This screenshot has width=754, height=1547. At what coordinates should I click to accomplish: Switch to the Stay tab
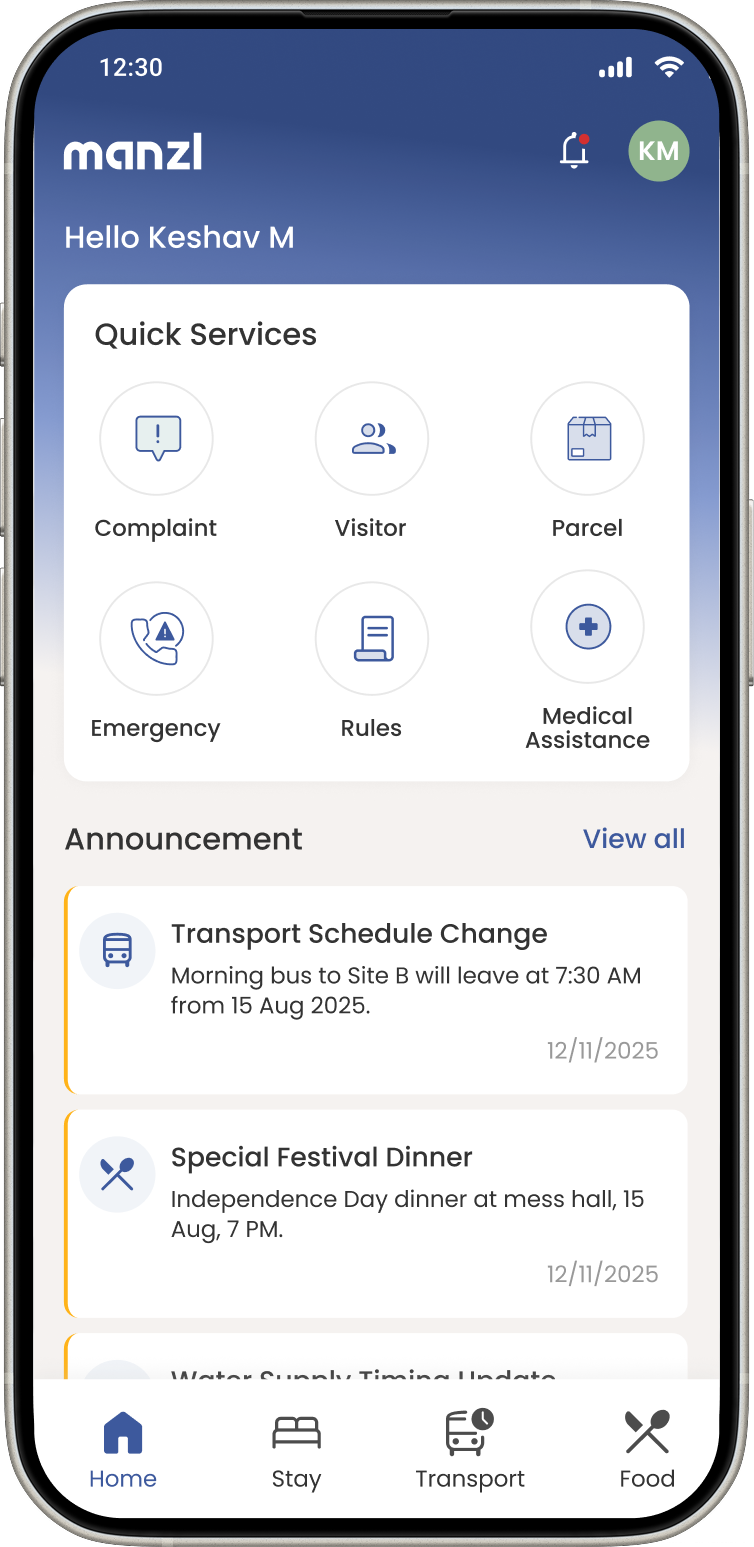(x=296, y=1450)
